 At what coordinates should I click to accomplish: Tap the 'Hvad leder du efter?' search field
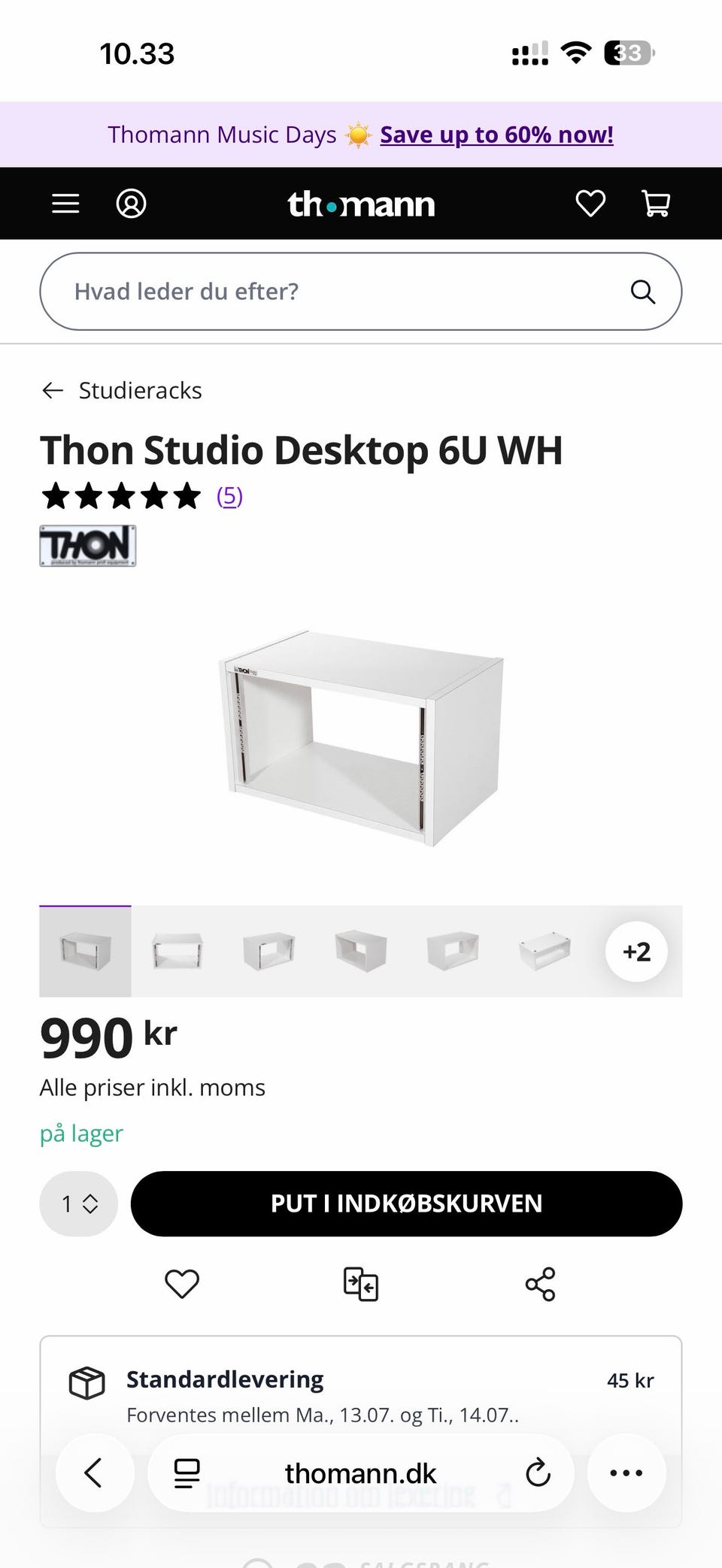point(361,291)
